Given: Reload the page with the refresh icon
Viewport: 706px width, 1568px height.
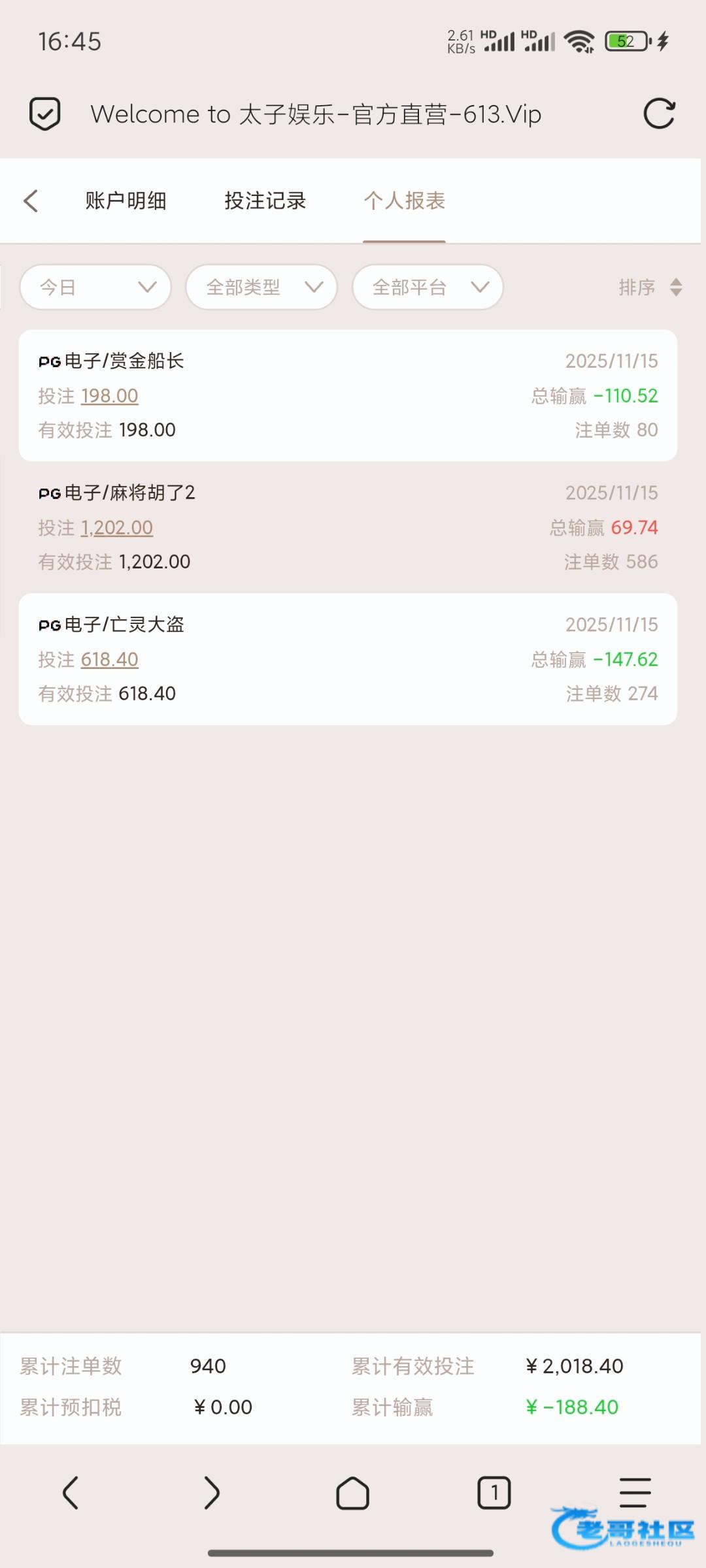Looking at the screenshot, I should (x=658, y=114).
